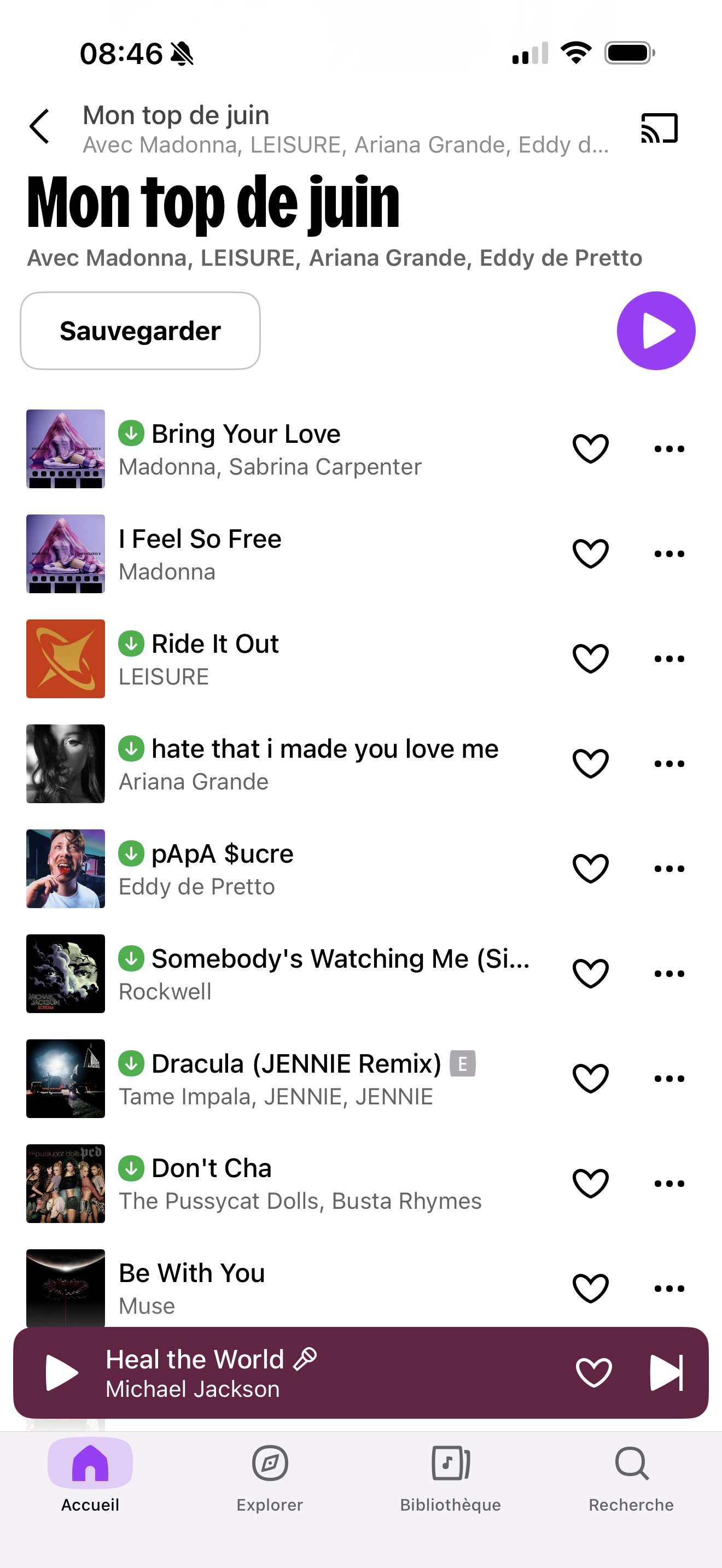Open the Bibliothèque tab
722x1568 pixels.
451,1479
